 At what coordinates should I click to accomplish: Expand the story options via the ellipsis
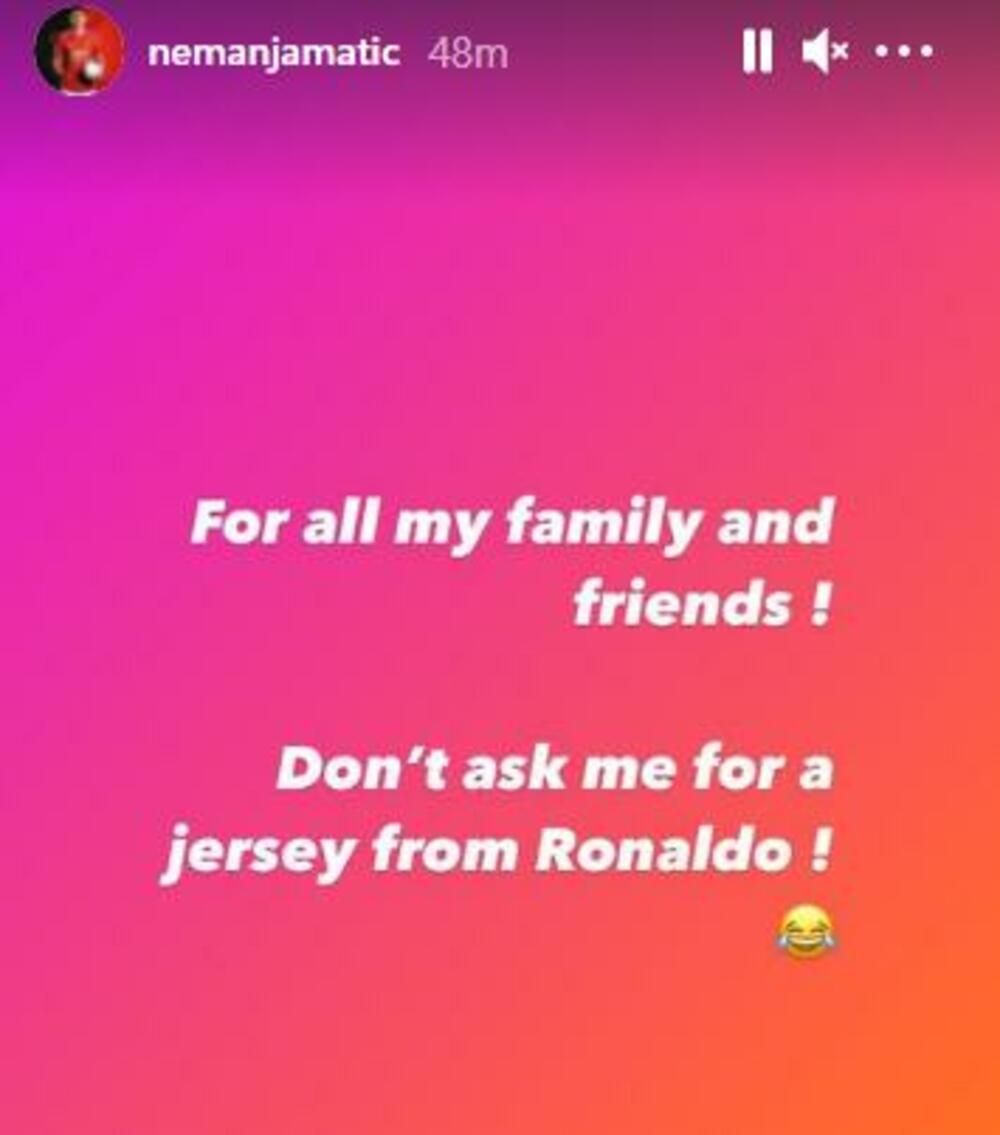(902, 48)
